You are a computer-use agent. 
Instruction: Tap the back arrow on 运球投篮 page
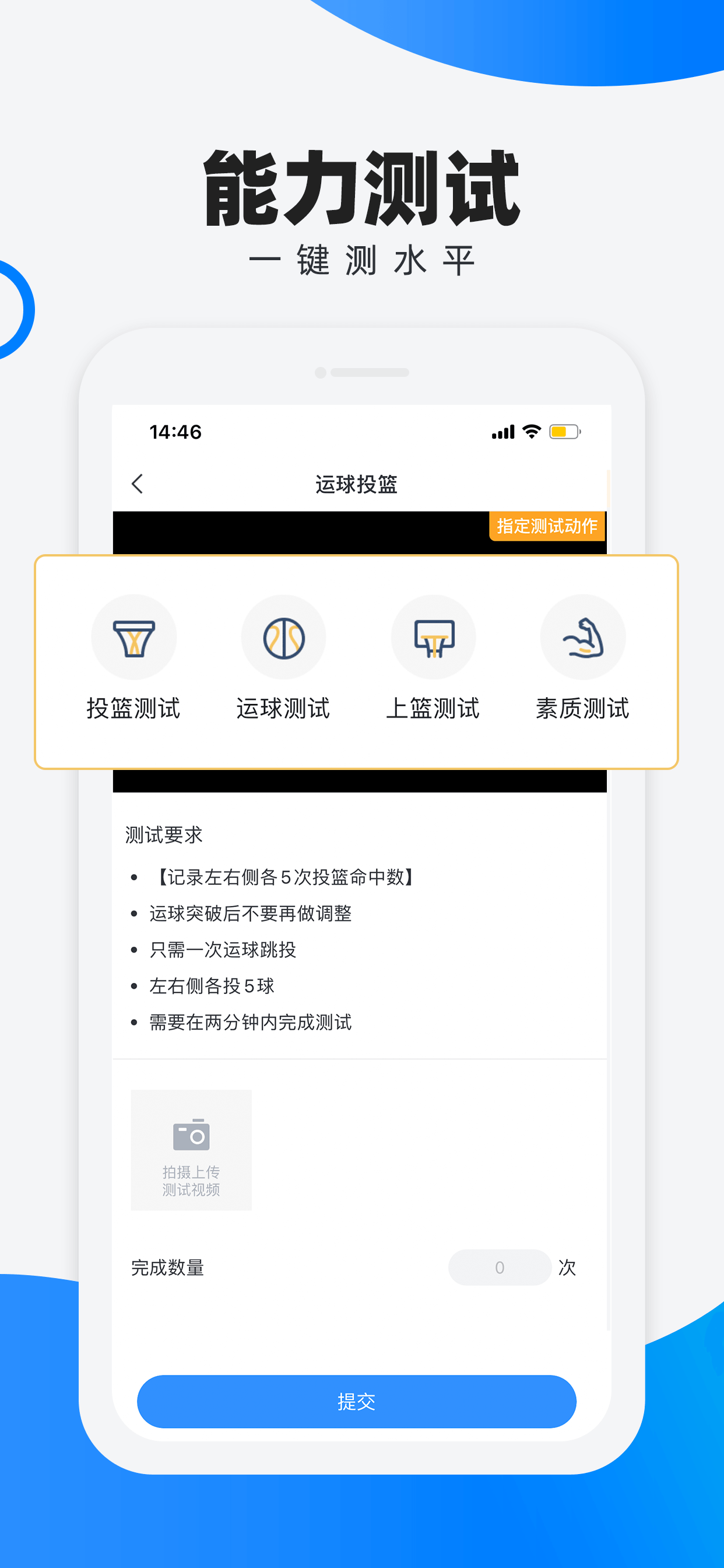(137, 484)
